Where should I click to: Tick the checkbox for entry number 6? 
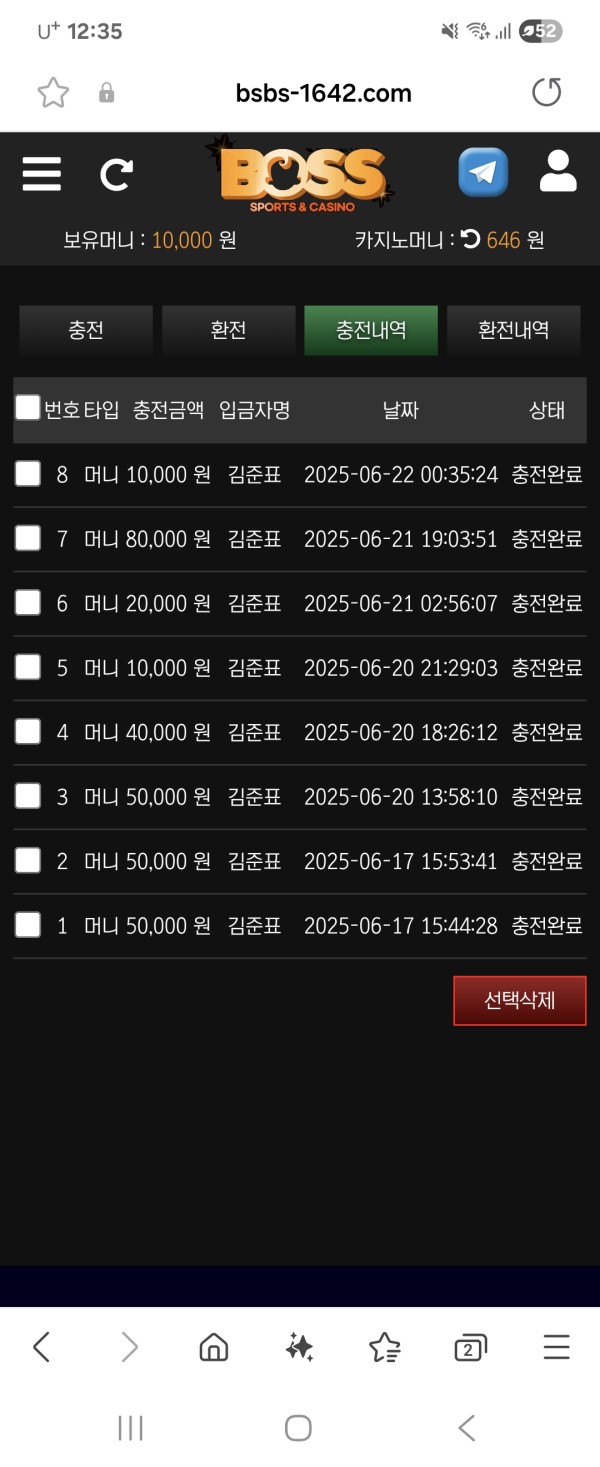point(28,603)
